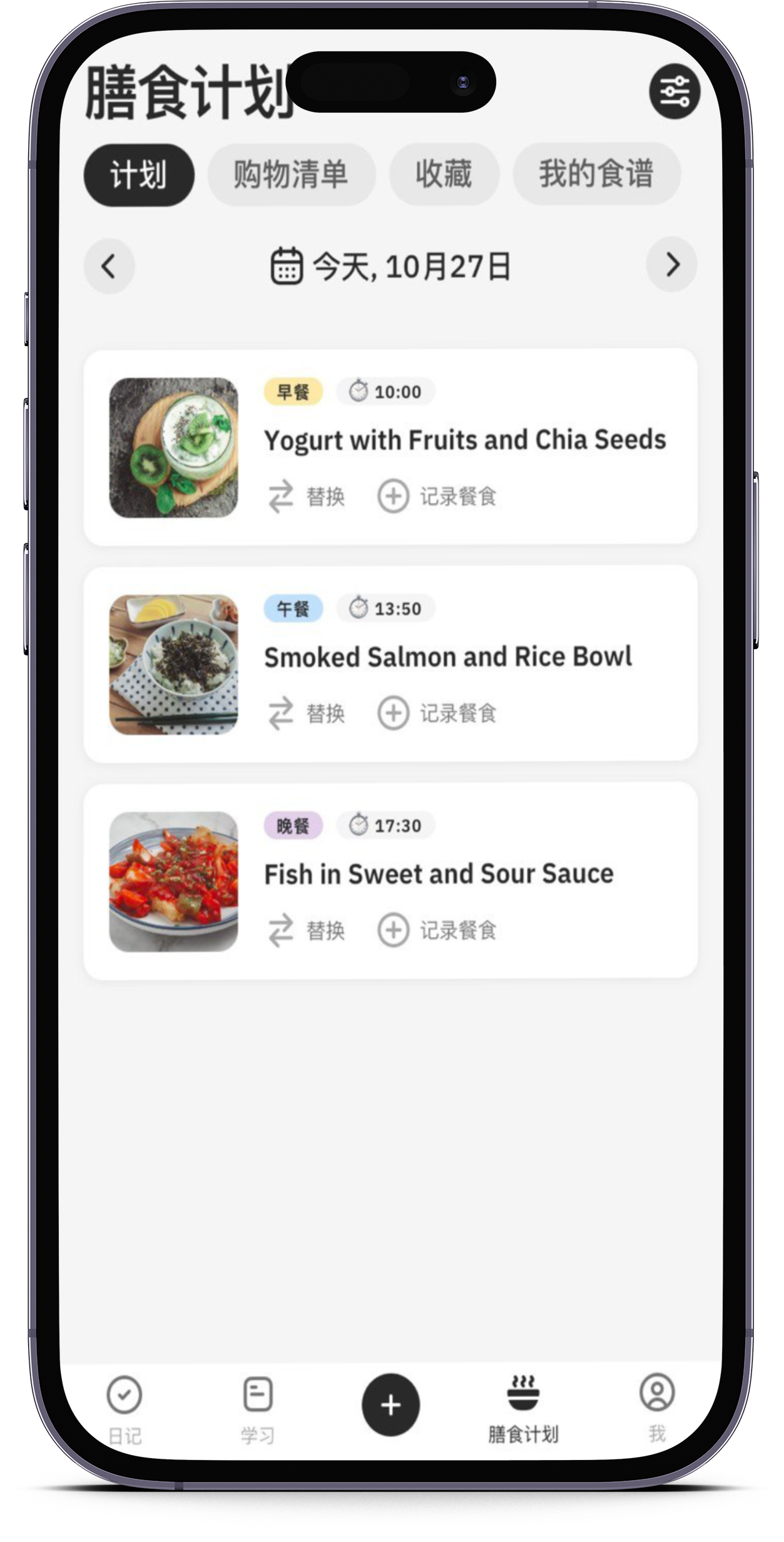Screen dimensions: 784x1542
Task: Switch to the 收藏 tab
Action: pyautogui.click(x=444, y=175)
